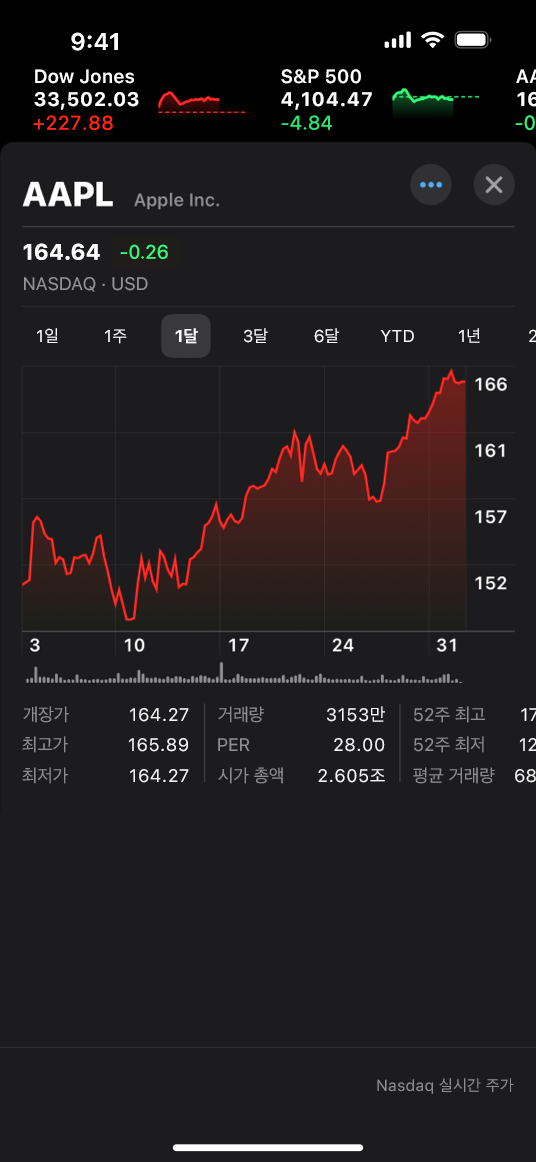The image size is (536, 1162).
Task: Select the 1주 chart range
Action: tap(115, 336)
